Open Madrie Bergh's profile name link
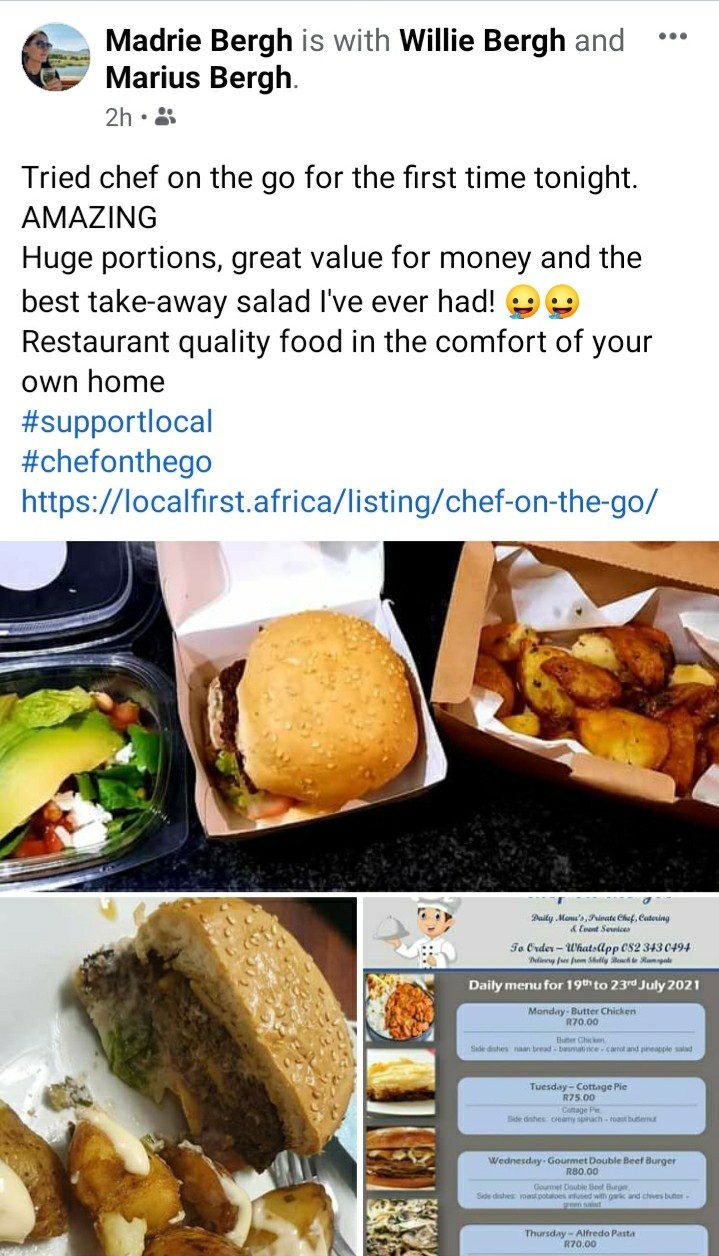The height and width of the screenshot is (1256, 719). coord(199,41)
